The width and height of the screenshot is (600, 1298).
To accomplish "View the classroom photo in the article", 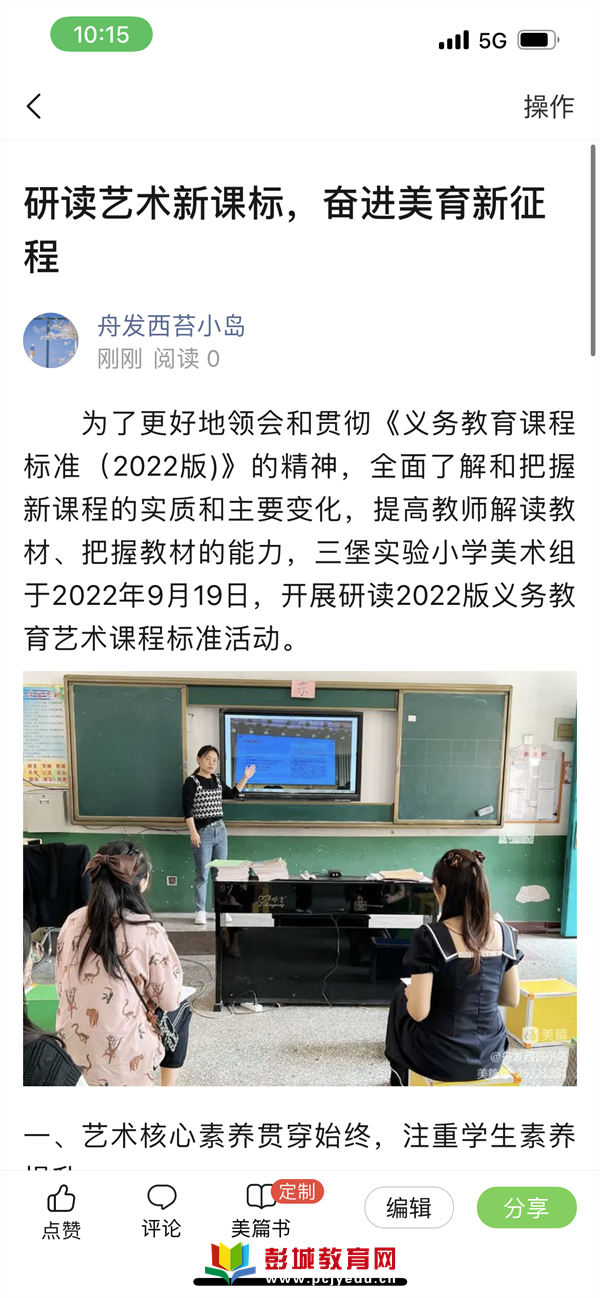I will [x=300, y=878].
